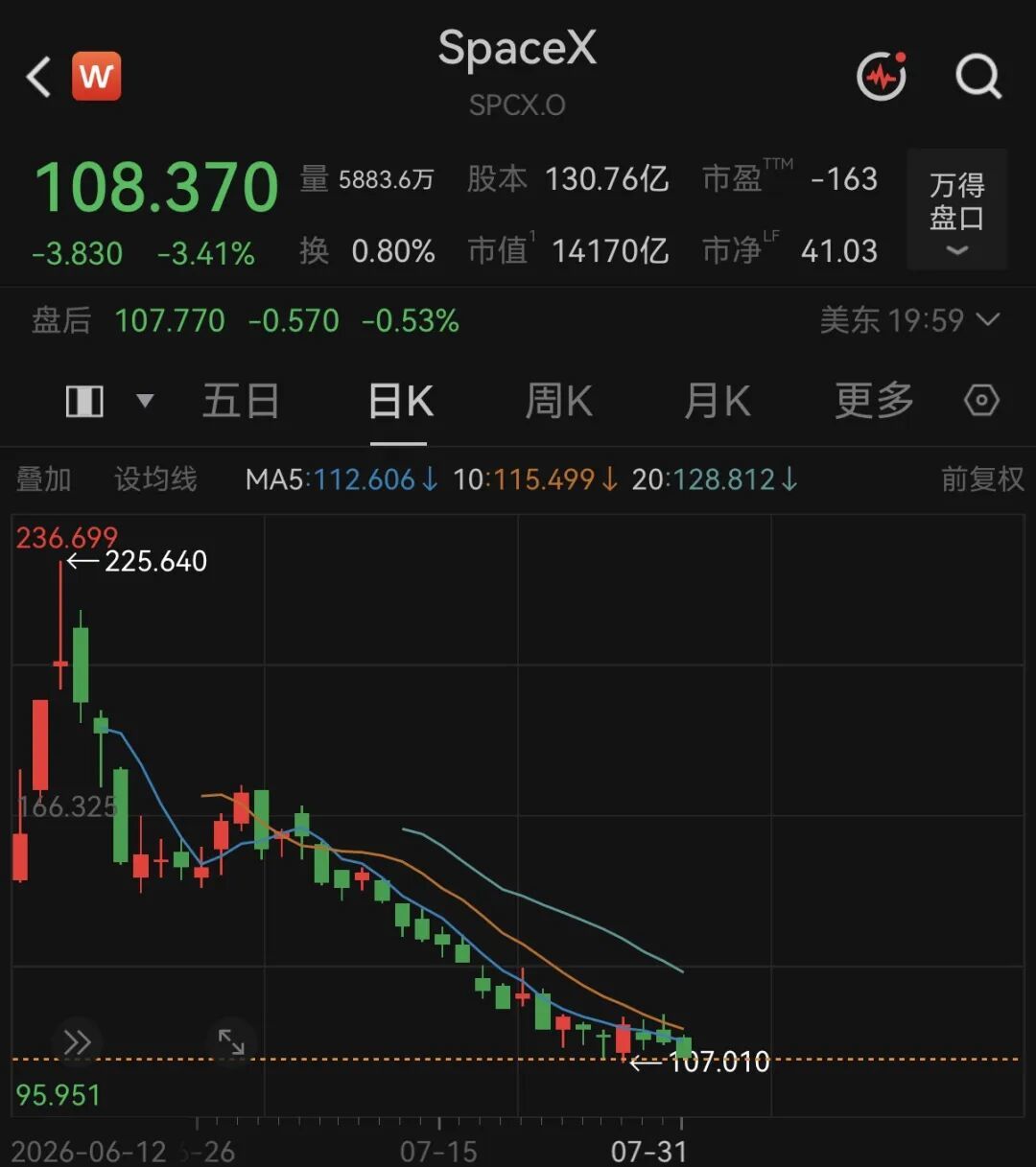Image resolution: width=1036 pixels, height=1167 pixels.
Task: Open the 更多 chart period options
Action: pyautogui.click(x=874, y=401)
